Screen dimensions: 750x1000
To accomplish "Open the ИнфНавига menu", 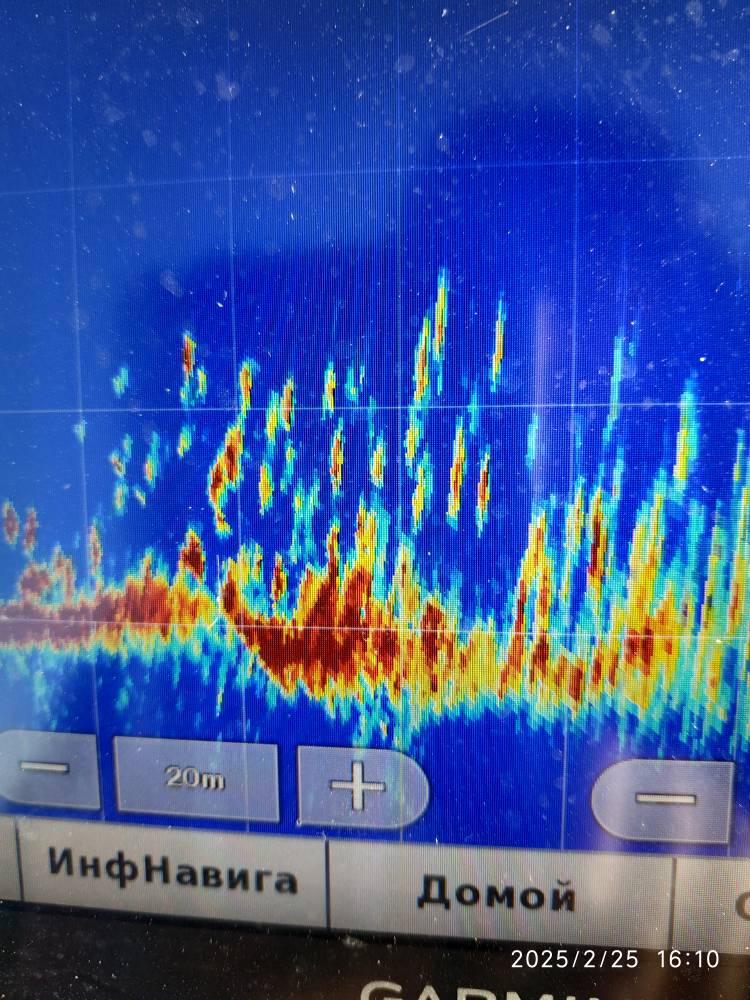I will point(172,878).
